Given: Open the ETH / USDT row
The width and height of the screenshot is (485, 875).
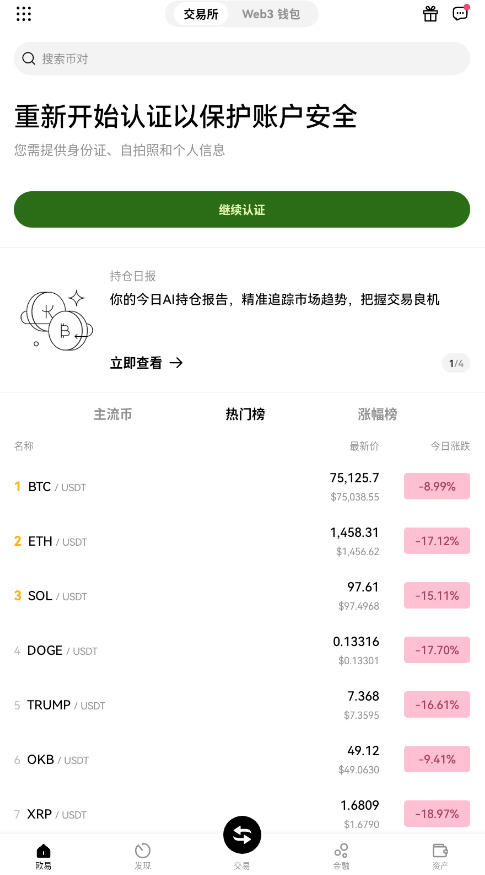Looking at the screenshot, I should [242, 541].
